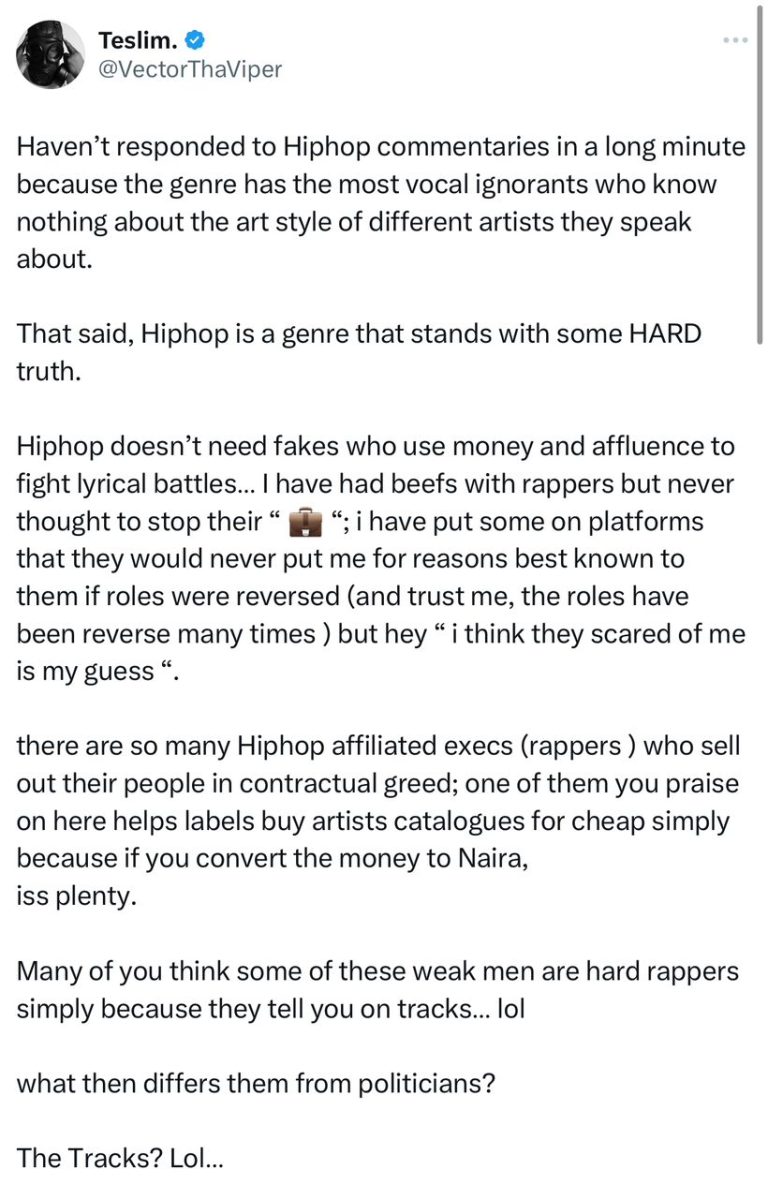The height and width of the screenshot is (1199, 768).
Task: Open the tweet's three-dot overflow menu
Action: coord(735,41)
